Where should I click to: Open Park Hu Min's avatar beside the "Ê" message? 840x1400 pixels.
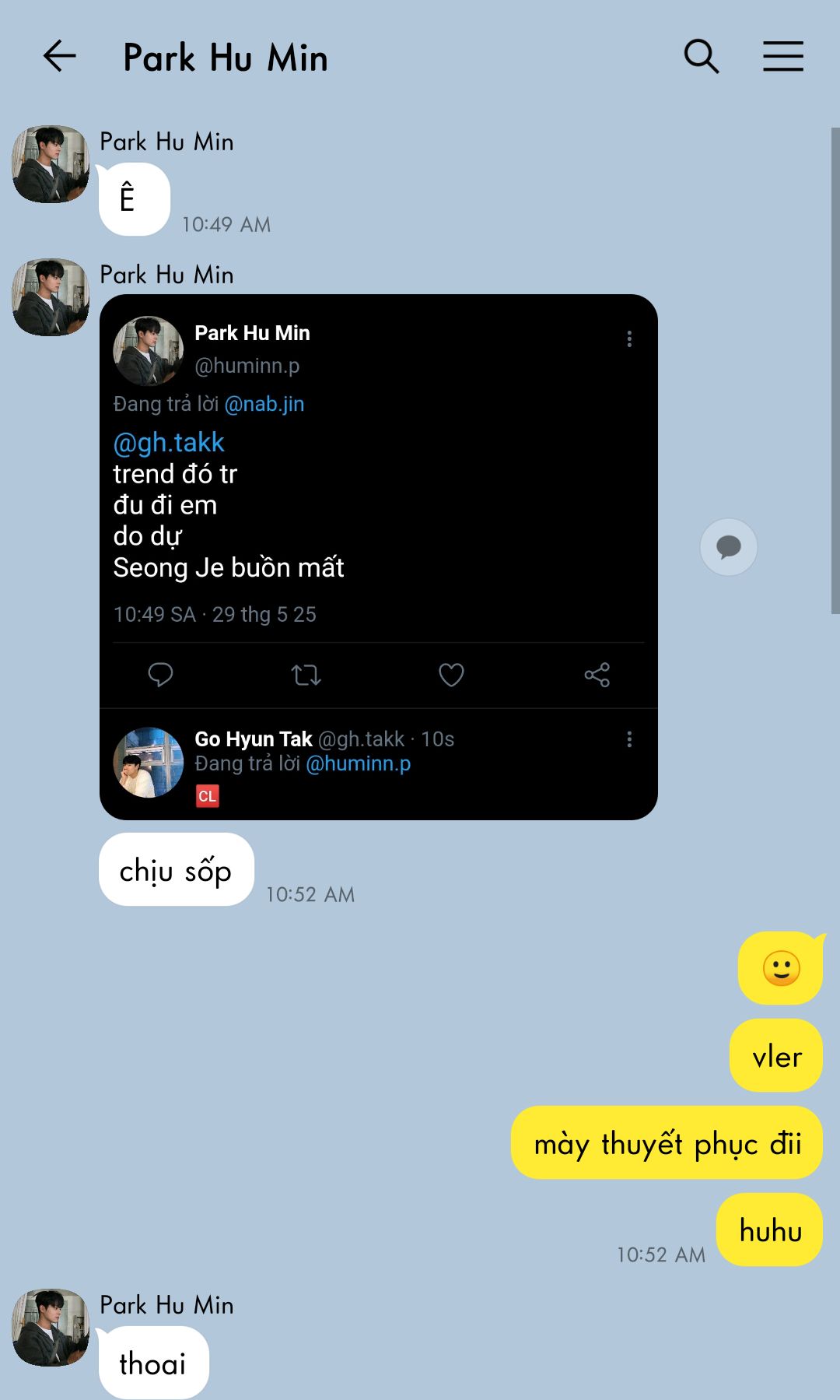(51, 164)
